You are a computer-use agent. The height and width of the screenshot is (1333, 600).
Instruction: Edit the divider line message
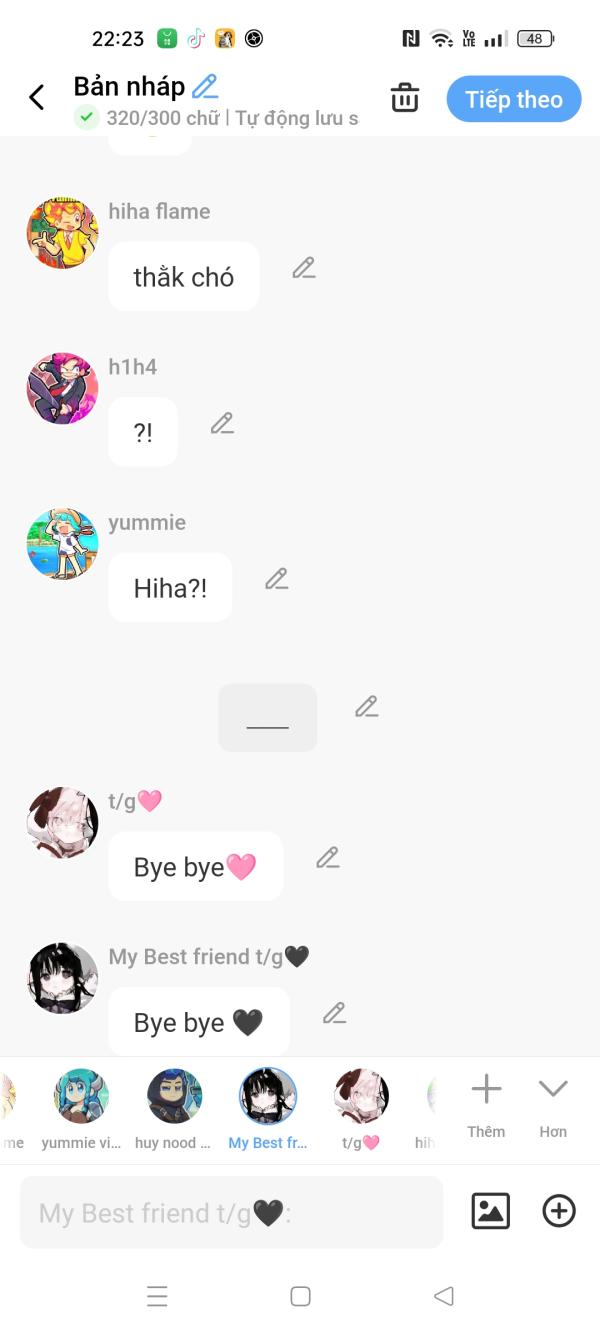tap(367, 708)
